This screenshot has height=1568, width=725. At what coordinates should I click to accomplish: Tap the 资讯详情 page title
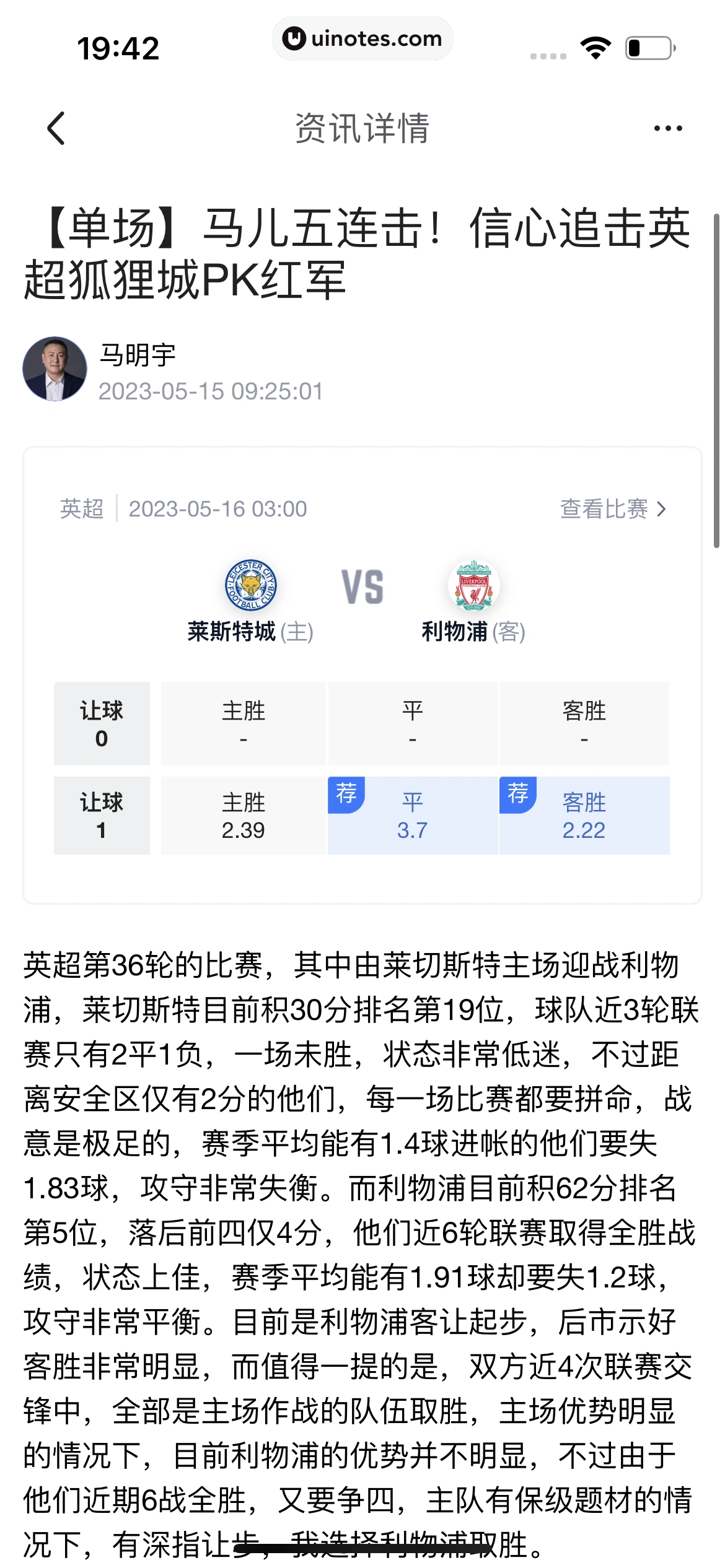click(362, 128)
